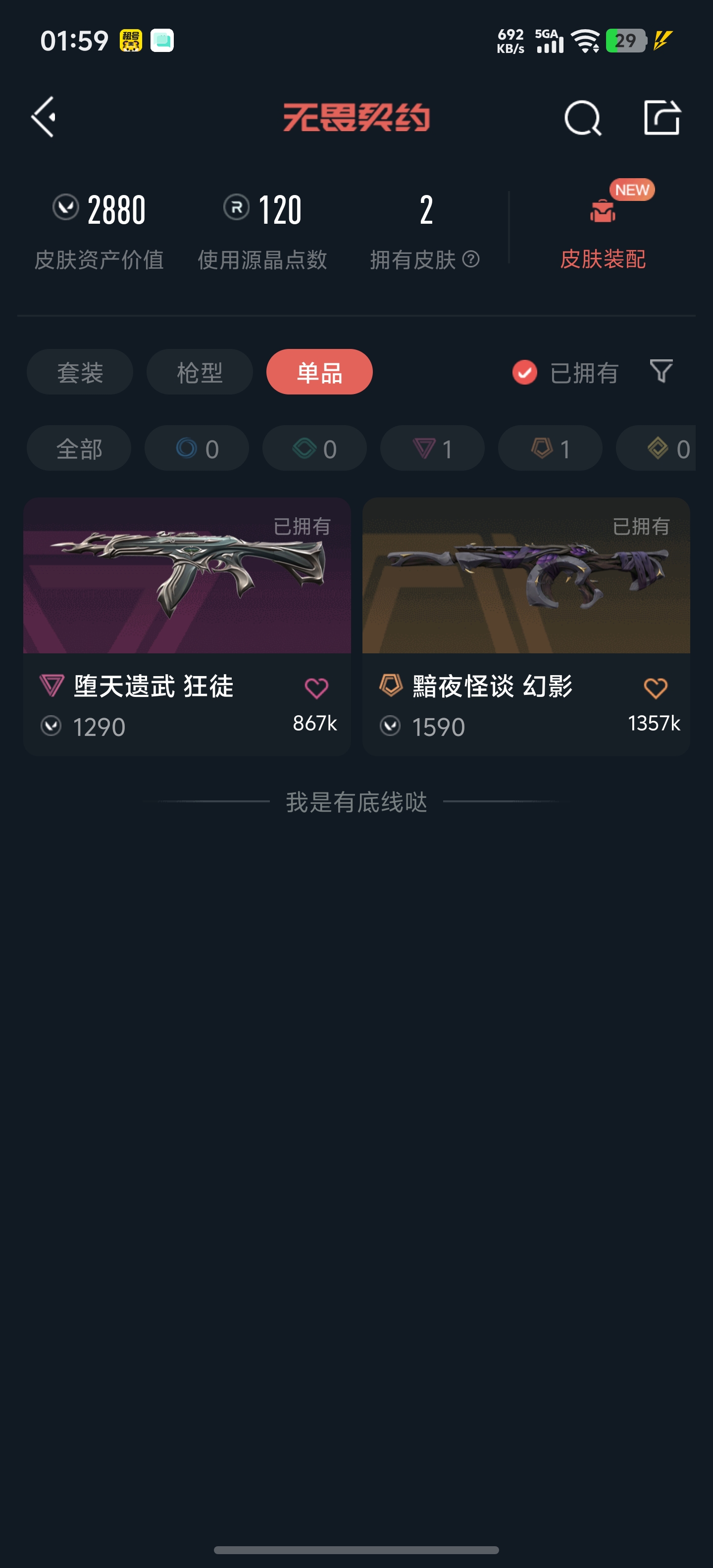Open the 堕天遗武 狂徒 skin card
This screenshot has height=1568, width=713.
pyautogui.click(x=187, y=626)
